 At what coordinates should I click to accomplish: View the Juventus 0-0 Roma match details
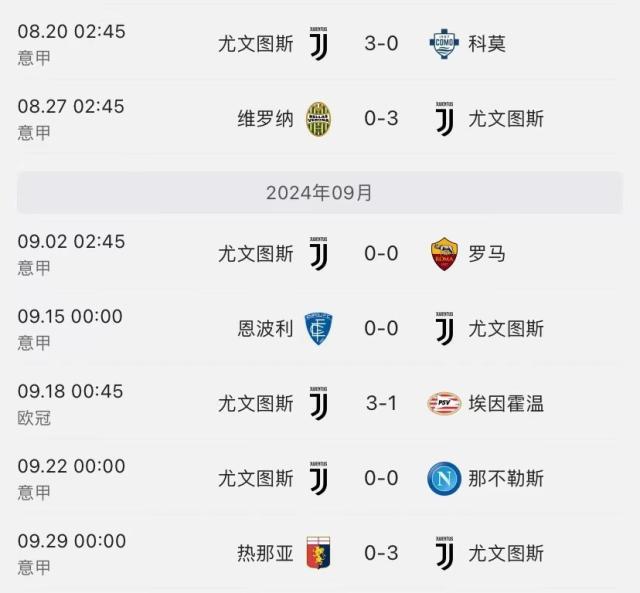click(x=381, y=254)
